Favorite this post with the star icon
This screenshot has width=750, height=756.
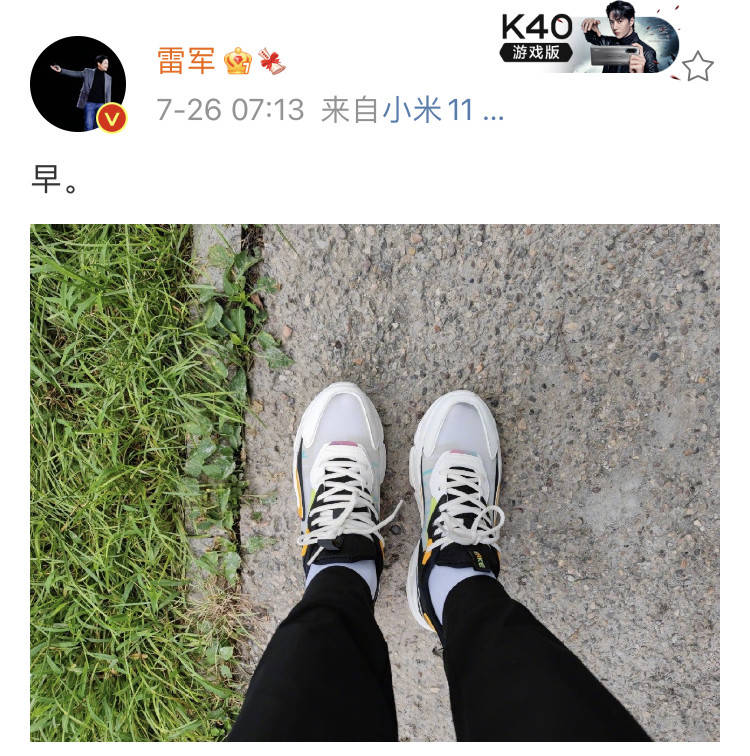[x=697, y=67]
